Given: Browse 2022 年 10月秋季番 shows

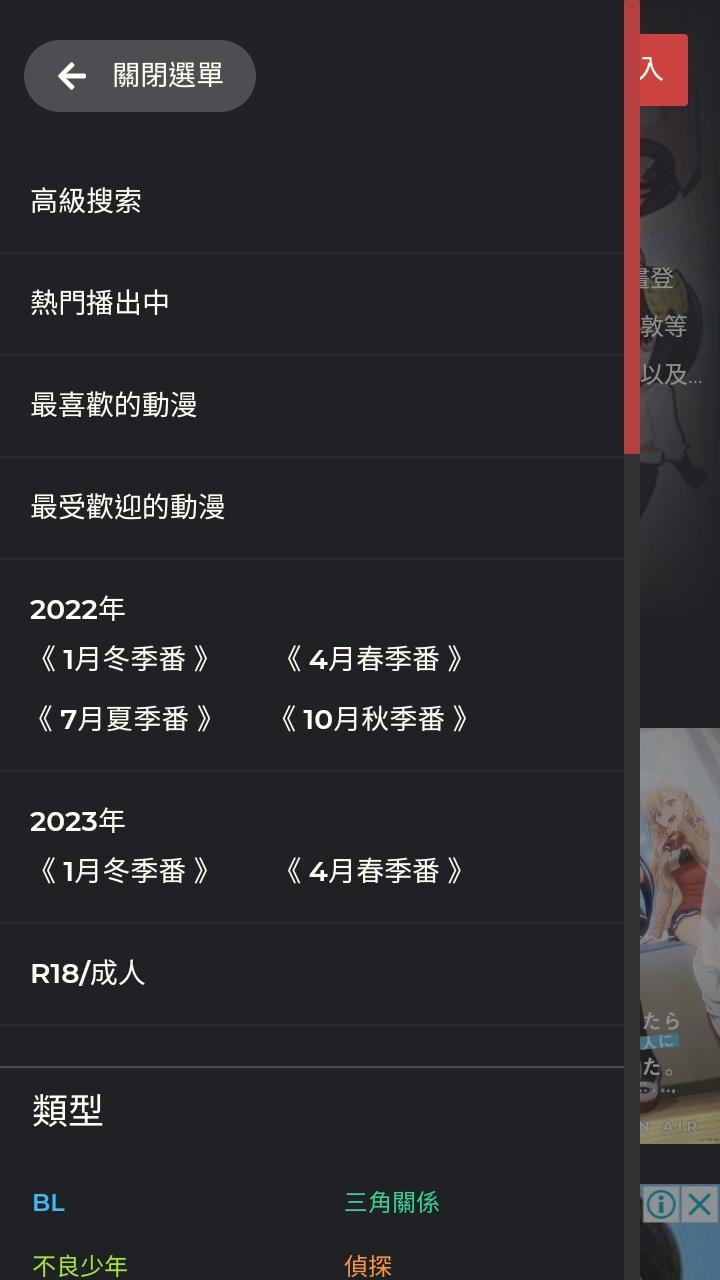Looking at the screenshot, I should (376, 719).
